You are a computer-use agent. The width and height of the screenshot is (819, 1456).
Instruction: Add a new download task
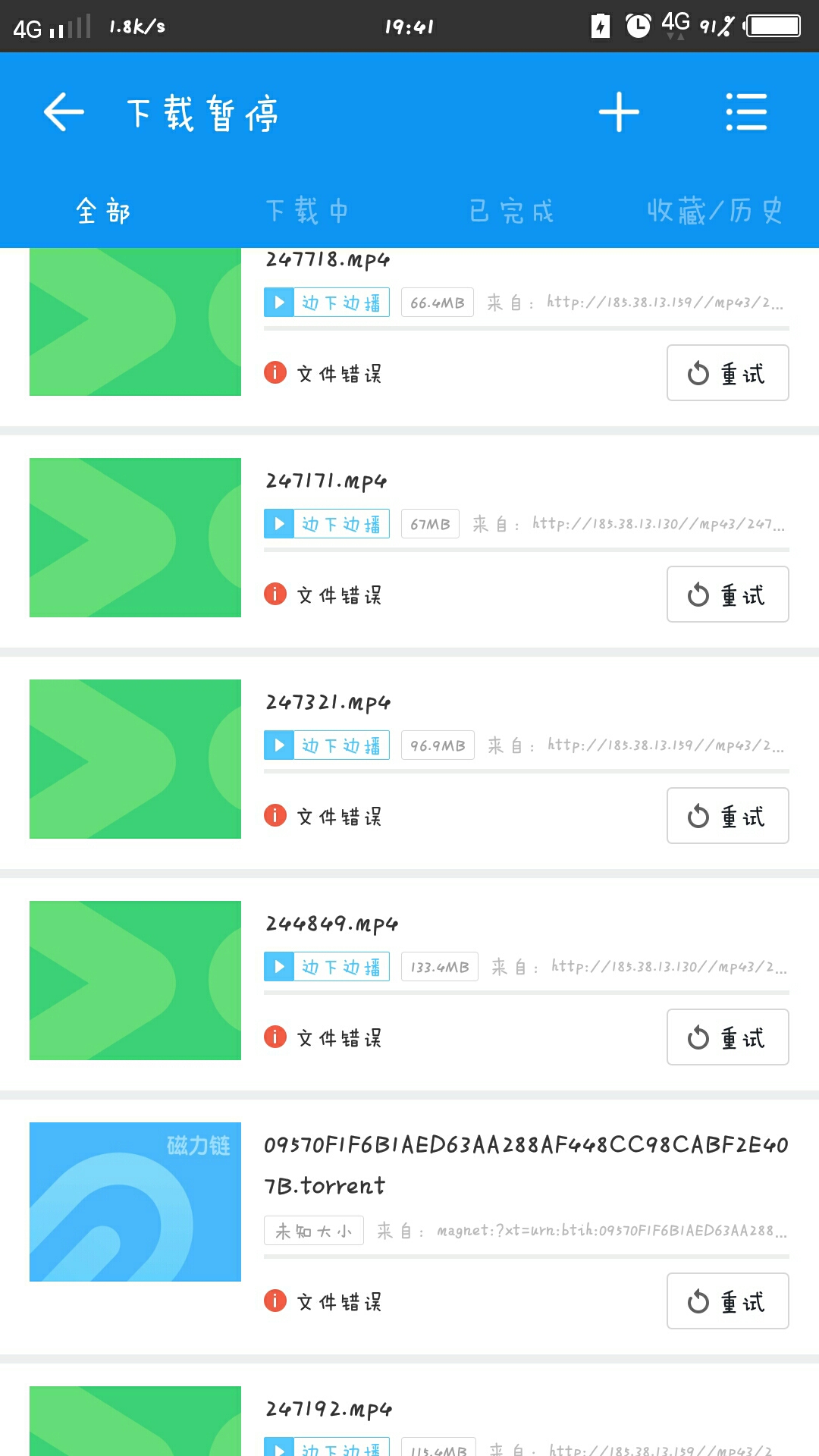pyautogui.click(x=619, y=112)
